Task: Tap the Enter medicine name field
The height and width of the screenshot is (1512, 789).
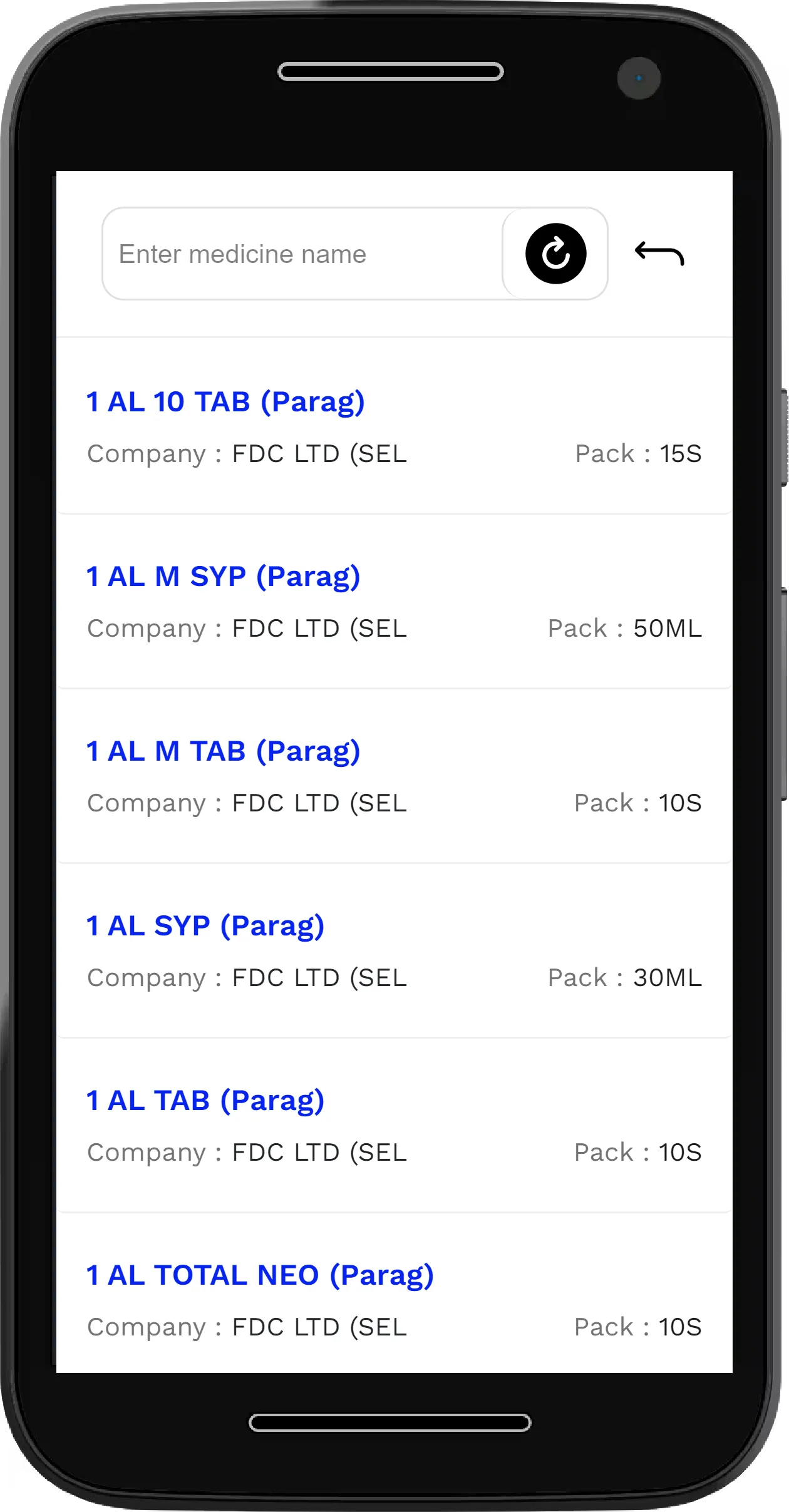Action: [x=303, y=254]
